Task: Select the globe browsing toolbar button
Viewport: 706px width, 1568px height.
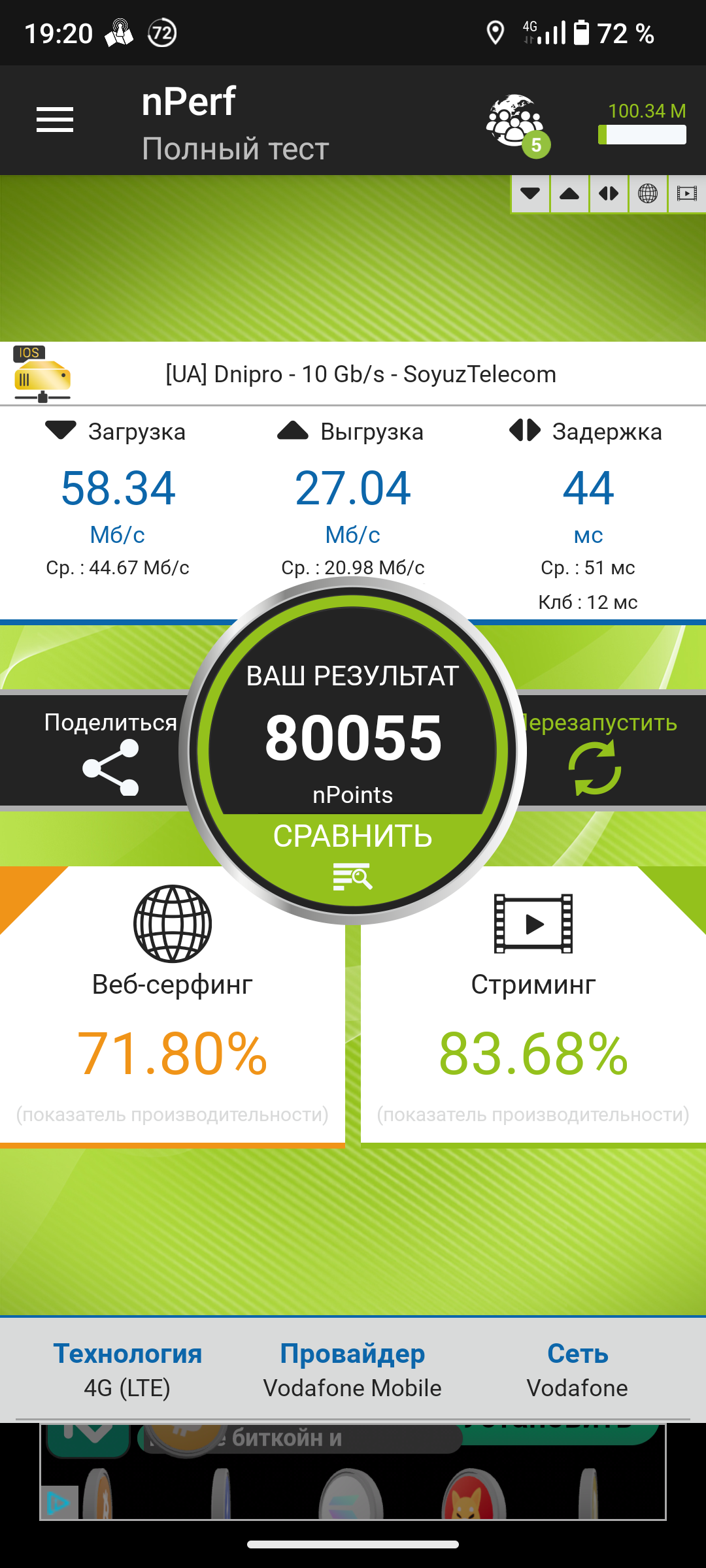Action: (648, 193)
